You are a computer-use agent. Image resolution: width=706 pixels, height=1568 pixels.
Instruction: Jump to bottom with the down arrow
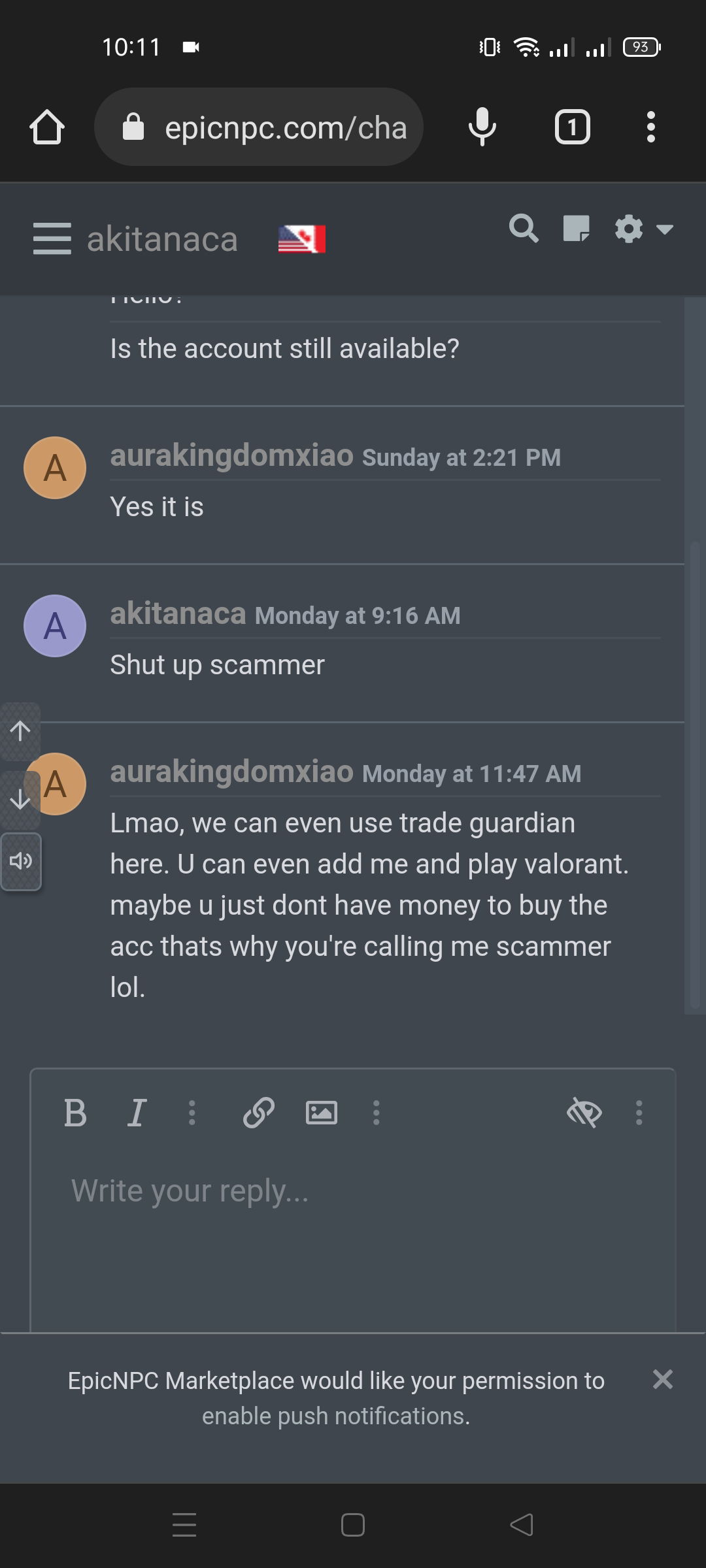click(20, 798)
